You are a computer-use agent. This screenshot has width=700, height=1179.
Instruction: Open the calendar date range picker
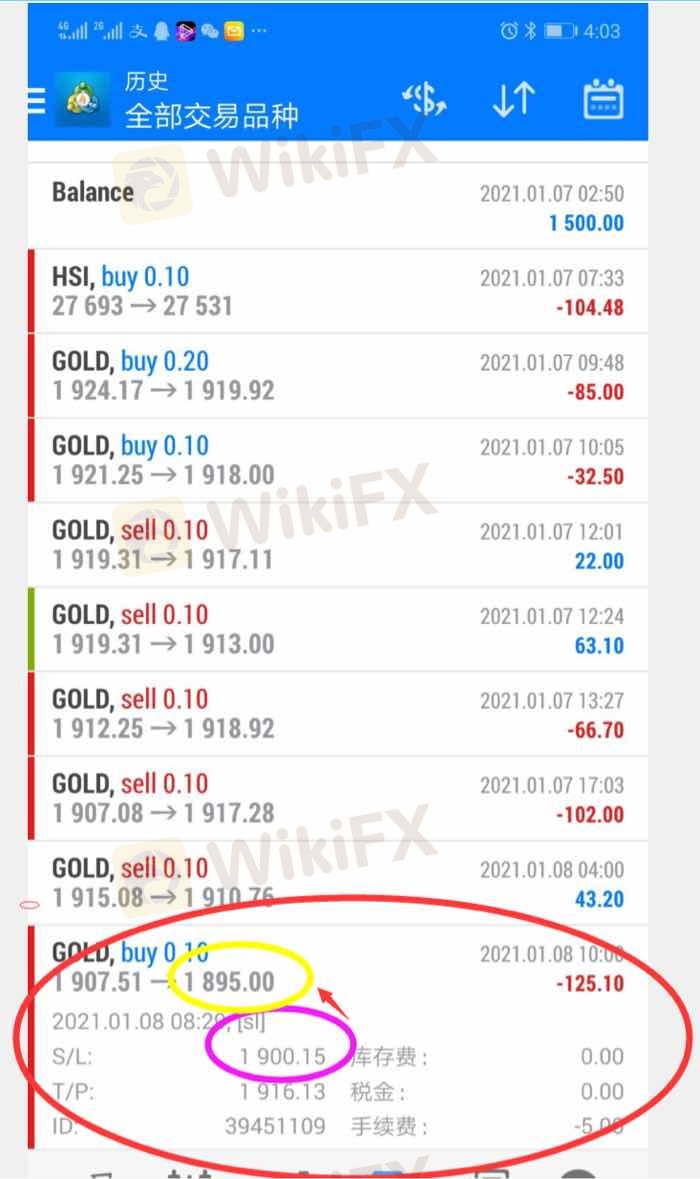coord(604,100)
